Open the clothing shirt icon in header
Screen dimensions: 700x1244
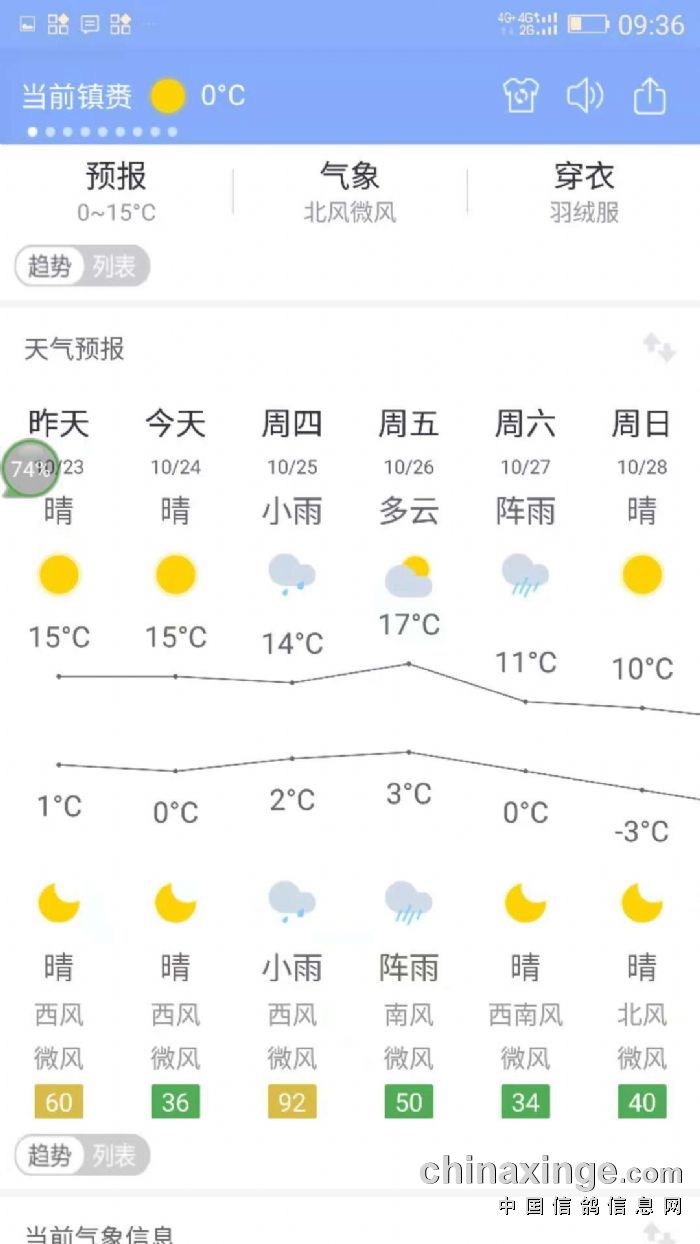pos(521,96)
